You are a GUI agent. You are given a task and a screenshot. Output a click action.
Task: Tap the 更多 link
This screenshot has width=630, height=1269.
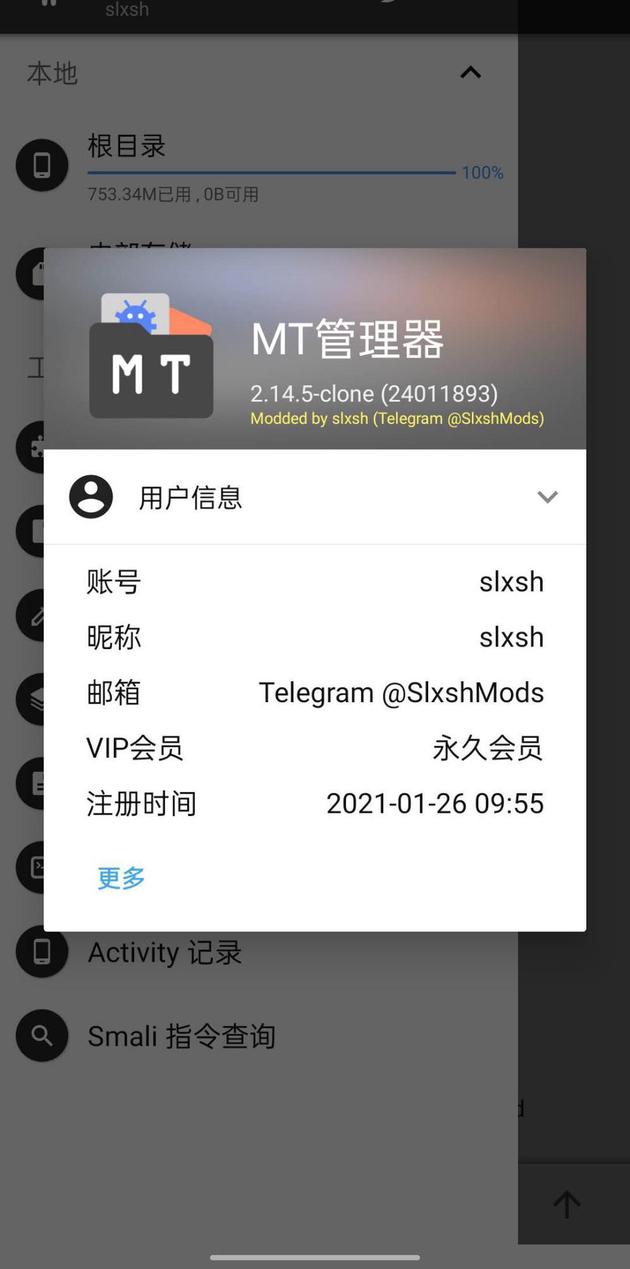coord(121,878)
